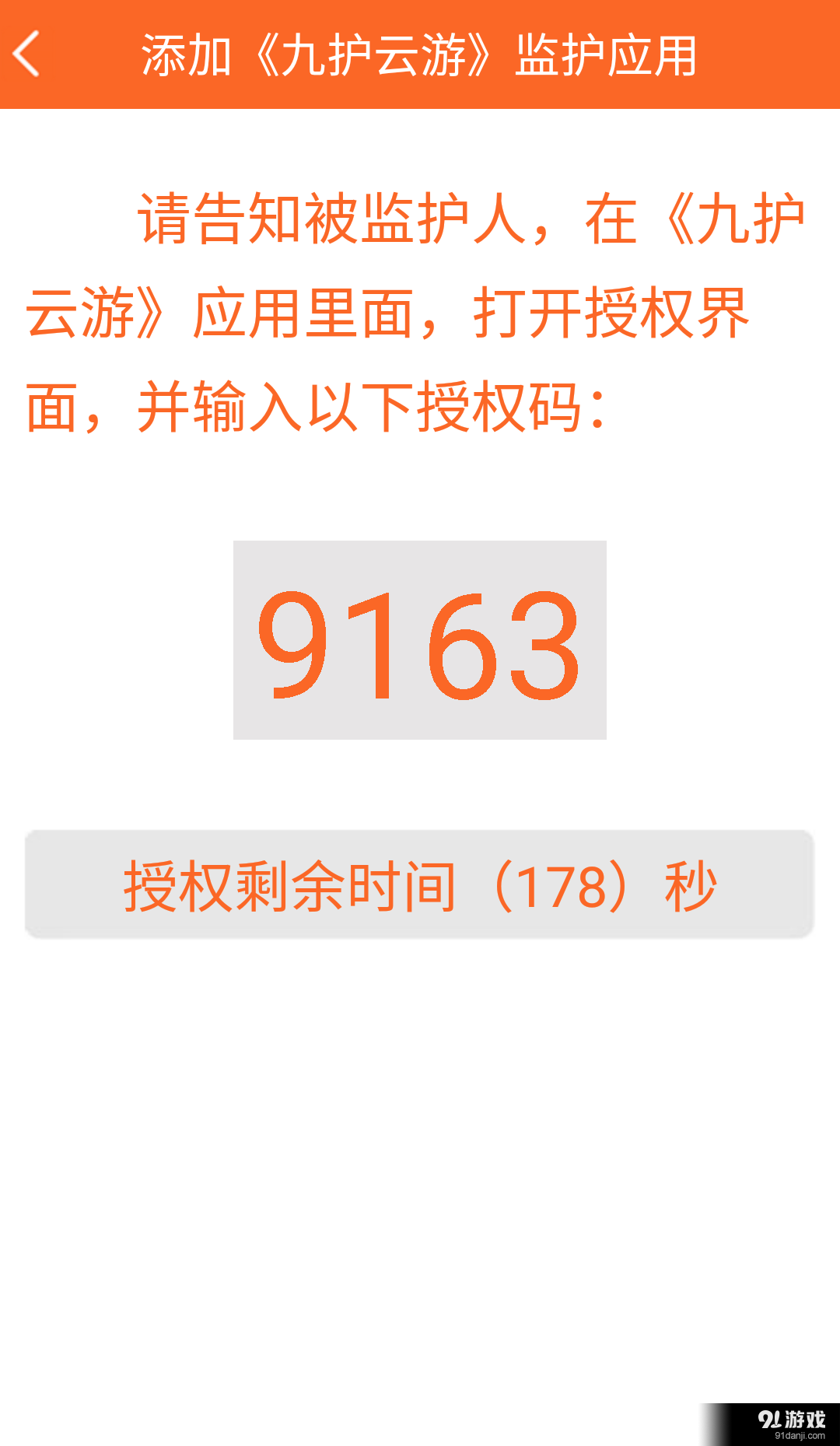840x1446 pixels.
Task: Go back using the top-left arrow
Action: click(x=27, y=54)
